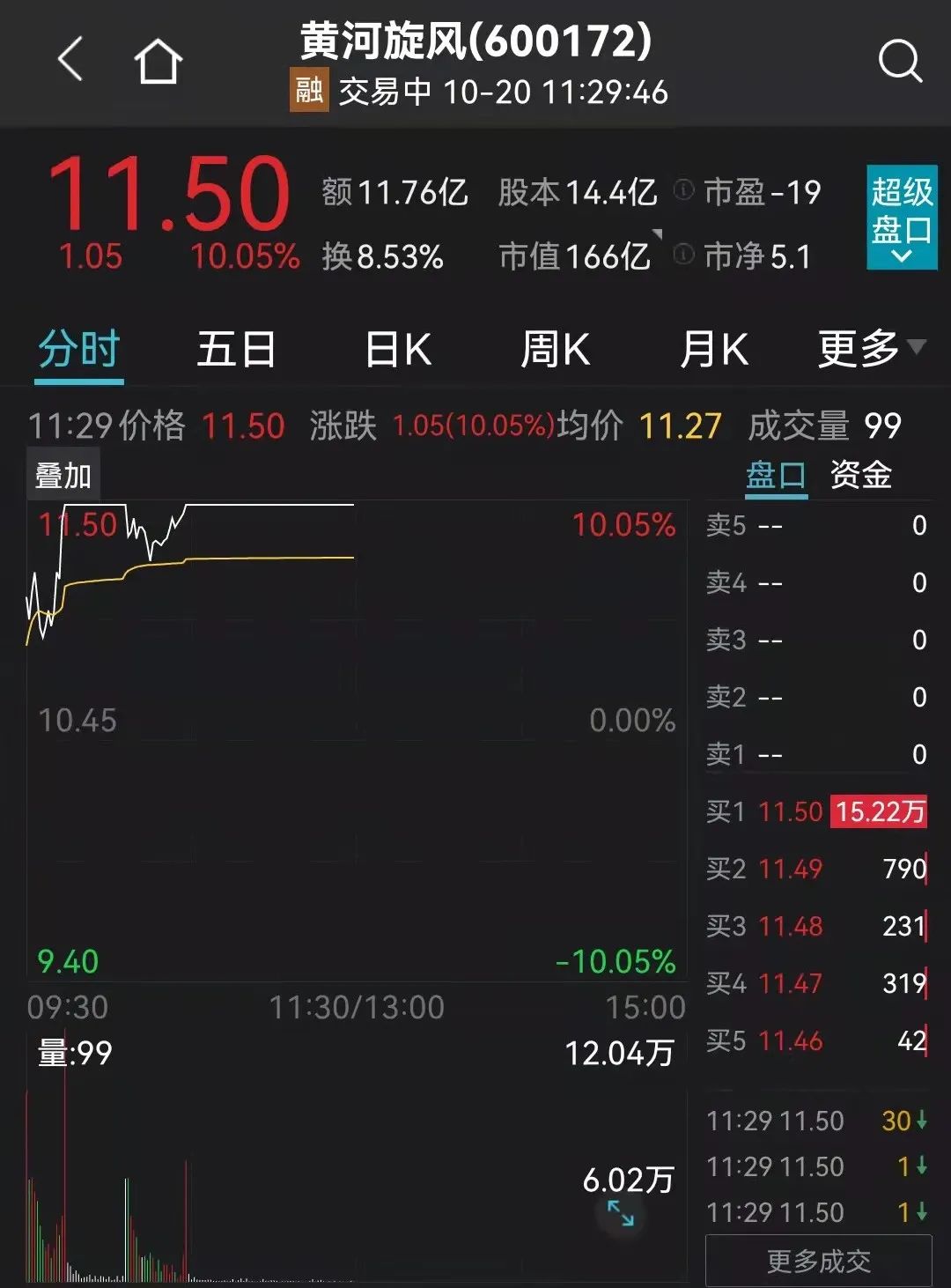This screenshot has width=951, height=1288.
Task: Switch to the 资金 tab
Action: 861,476
